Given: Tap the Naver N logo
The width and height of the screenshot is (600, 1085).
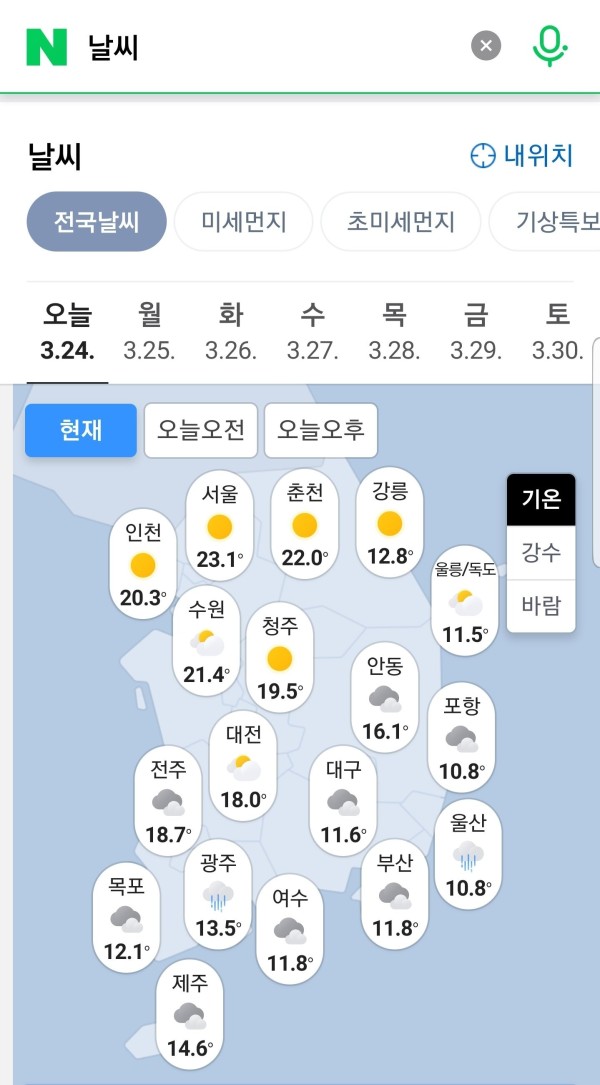Looking at the screenshot, I should tap(46, 46).
